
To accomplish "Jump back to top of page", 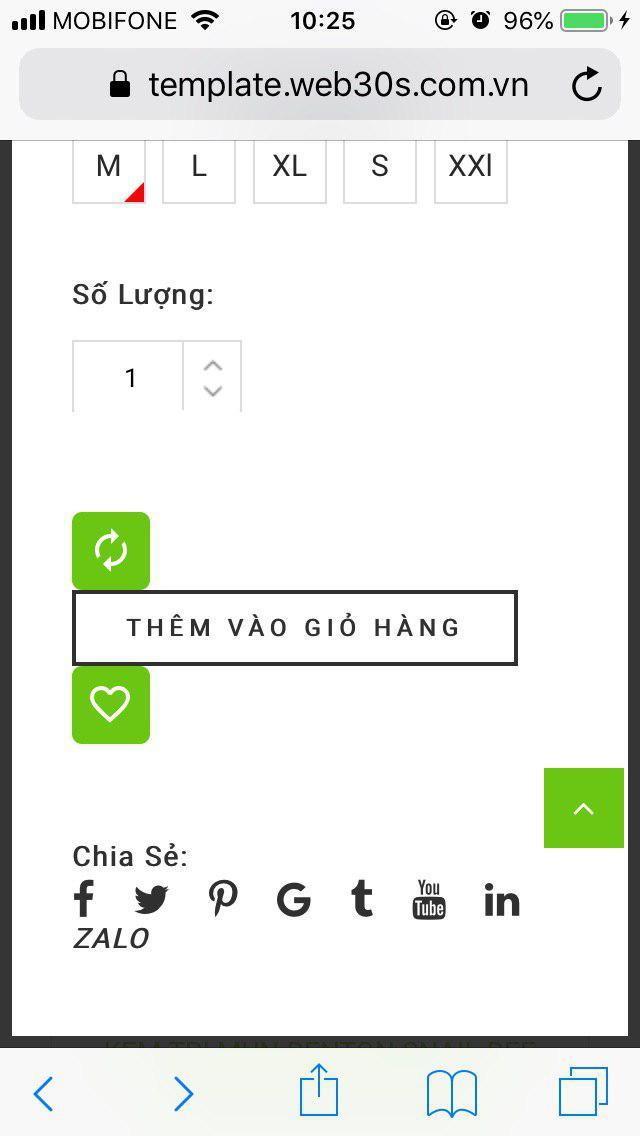I will tap(584, 808).
